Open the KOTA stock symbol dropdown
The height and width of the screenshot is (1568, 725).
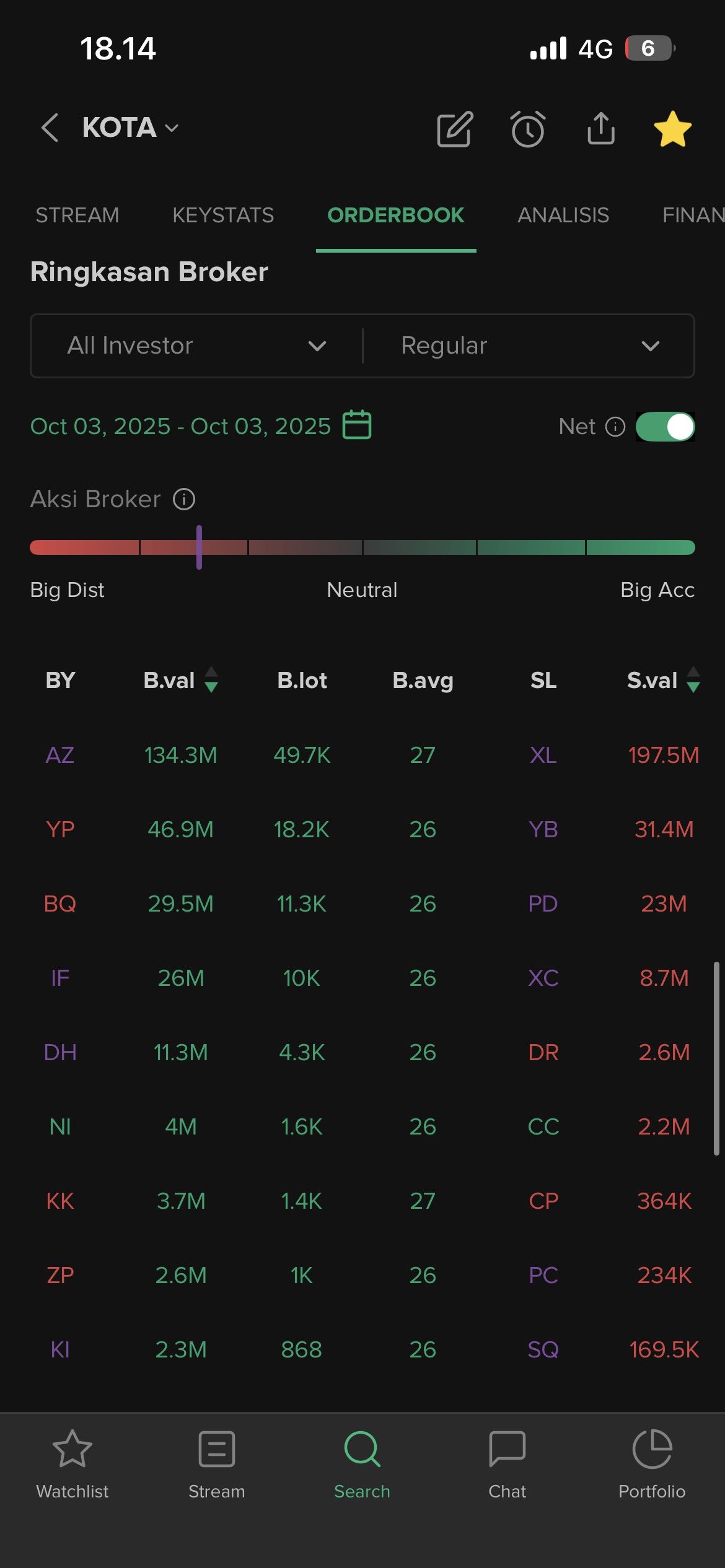pyautogui.click(x=130, y=128)
